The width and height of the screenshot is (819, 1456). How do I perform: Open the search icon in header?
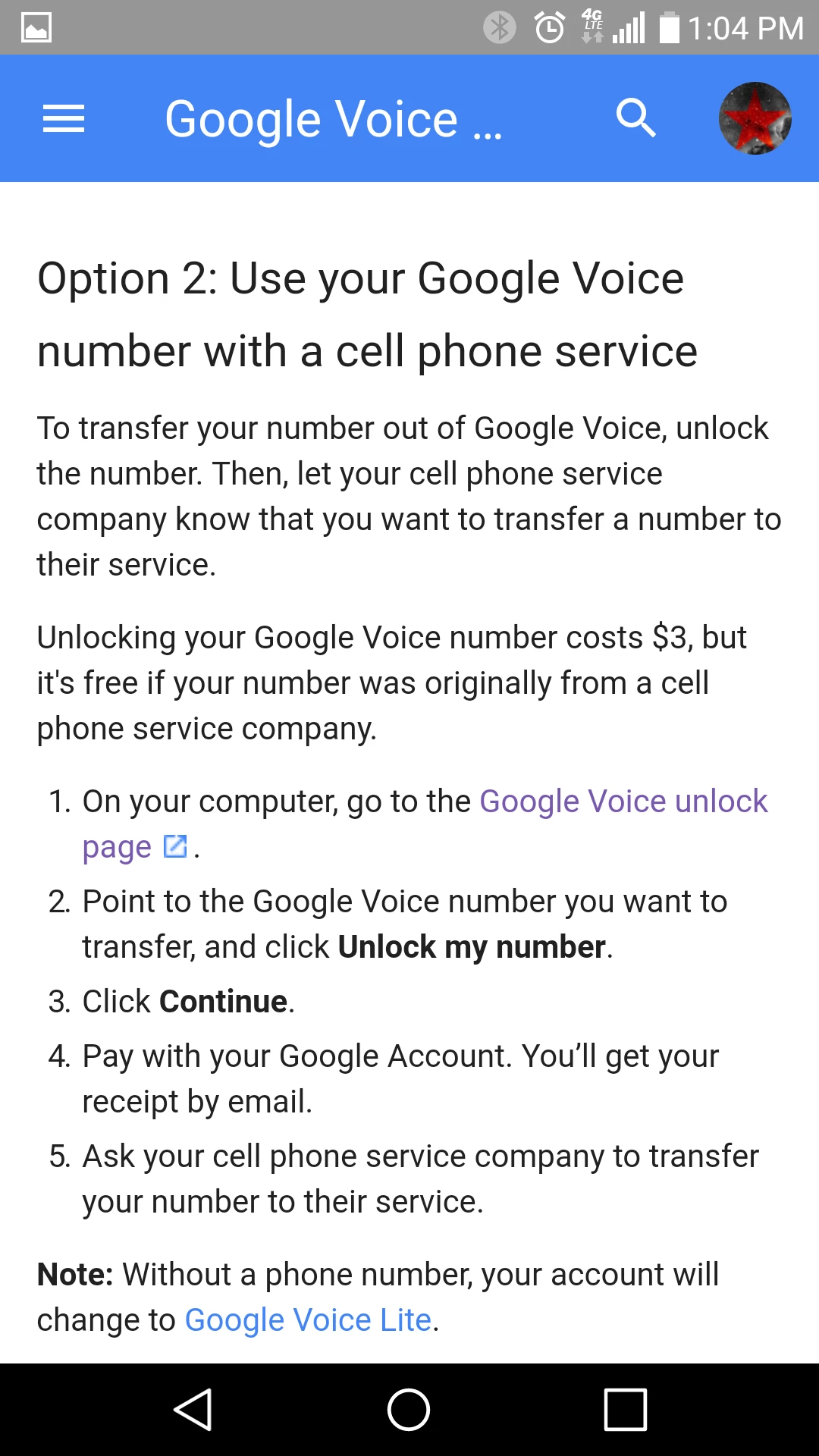click(x=635, y=118)
